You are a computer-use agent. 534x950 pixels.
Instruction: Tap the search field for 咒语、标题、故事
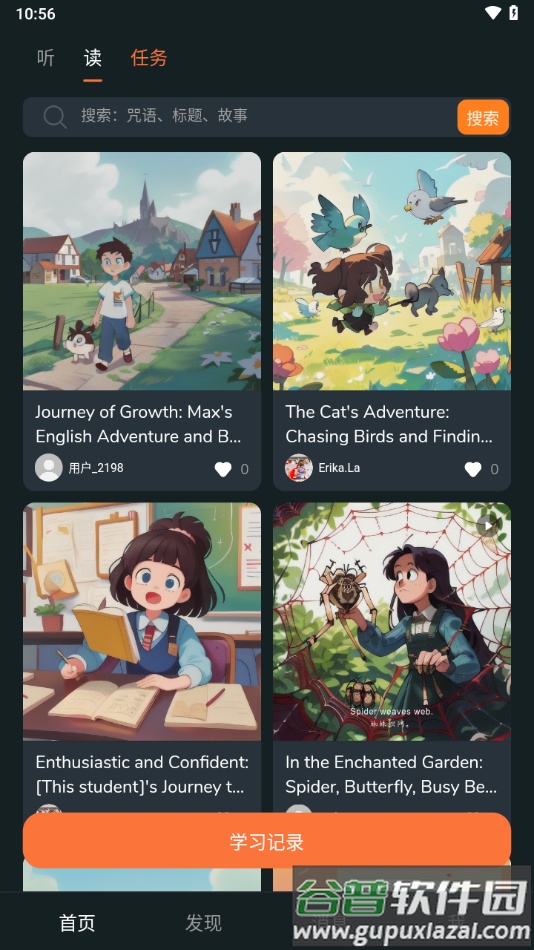point(239,116)
